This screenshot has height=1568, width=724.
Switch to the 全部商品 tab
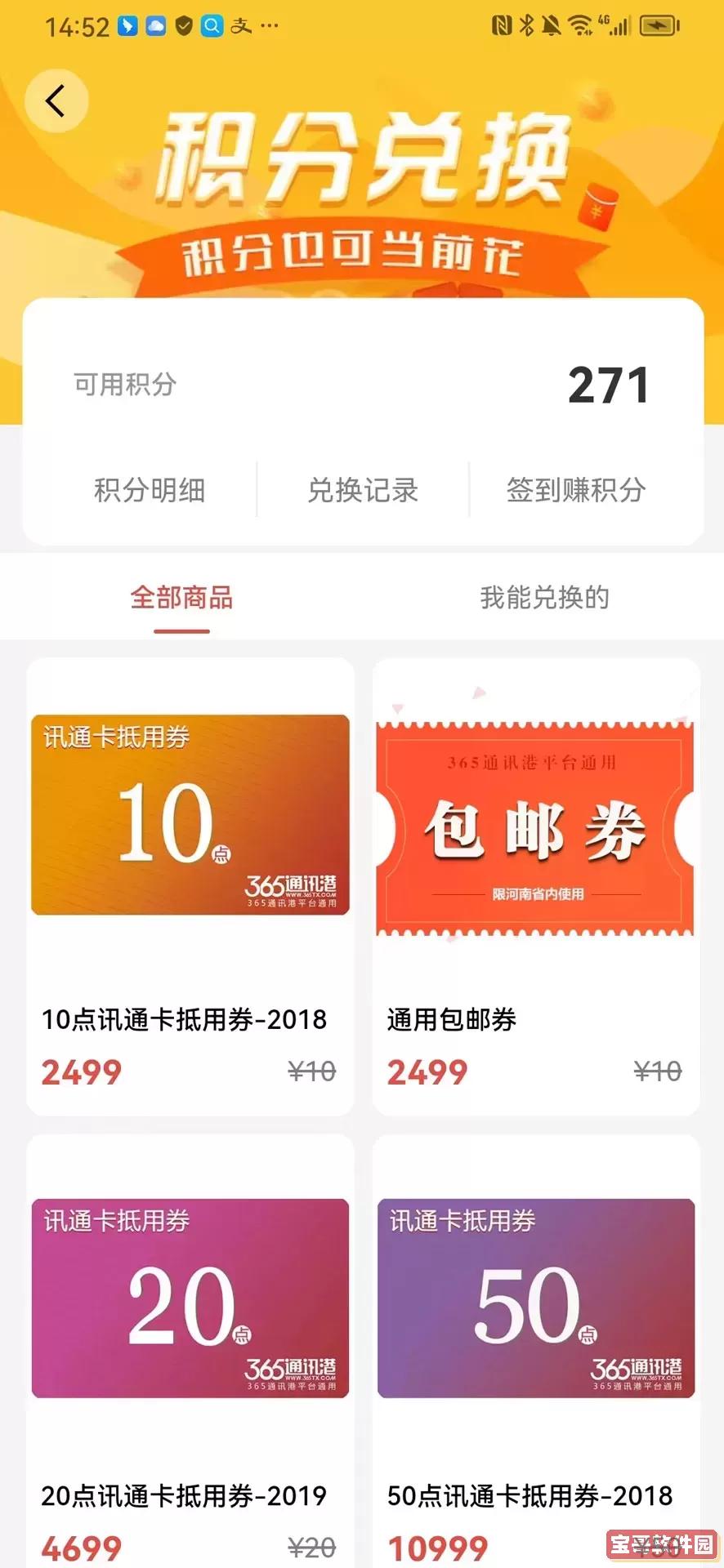tap(181, 598)
